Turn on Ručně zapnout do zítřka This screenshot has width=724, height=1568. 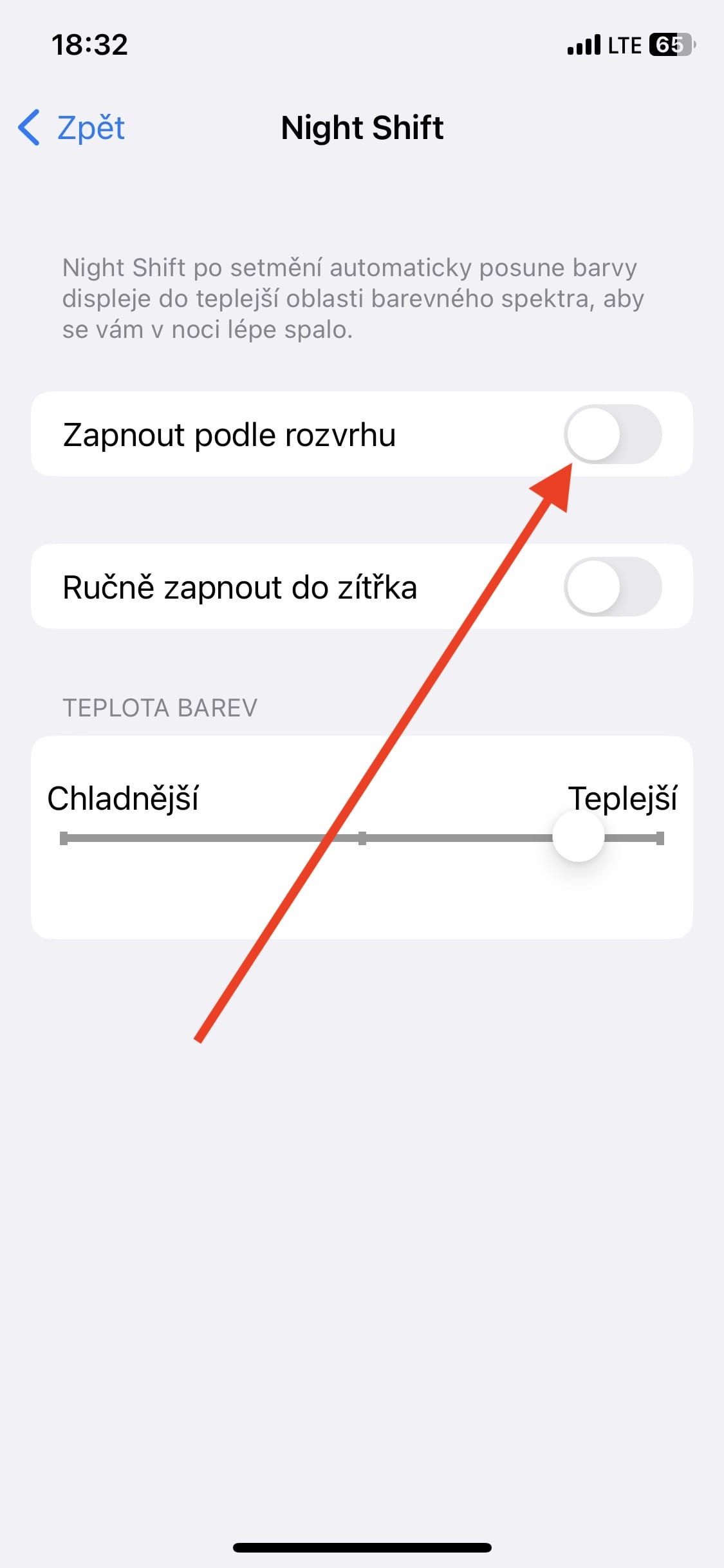612,586
